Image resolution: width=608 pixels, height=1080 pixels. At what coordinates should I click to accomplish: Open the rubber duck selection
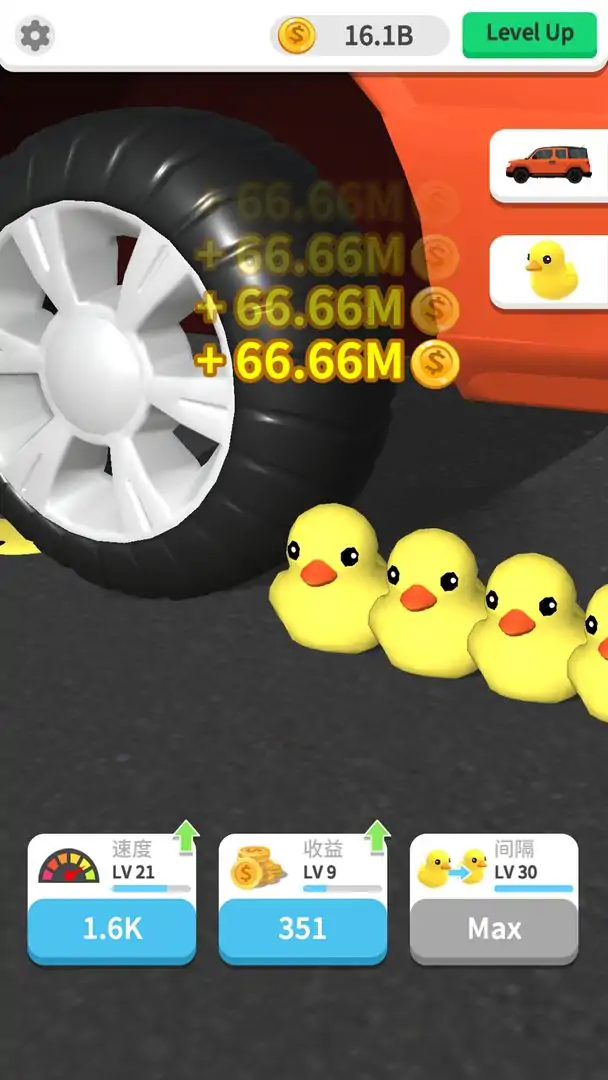pyautogui.click(x=548, y=272)
